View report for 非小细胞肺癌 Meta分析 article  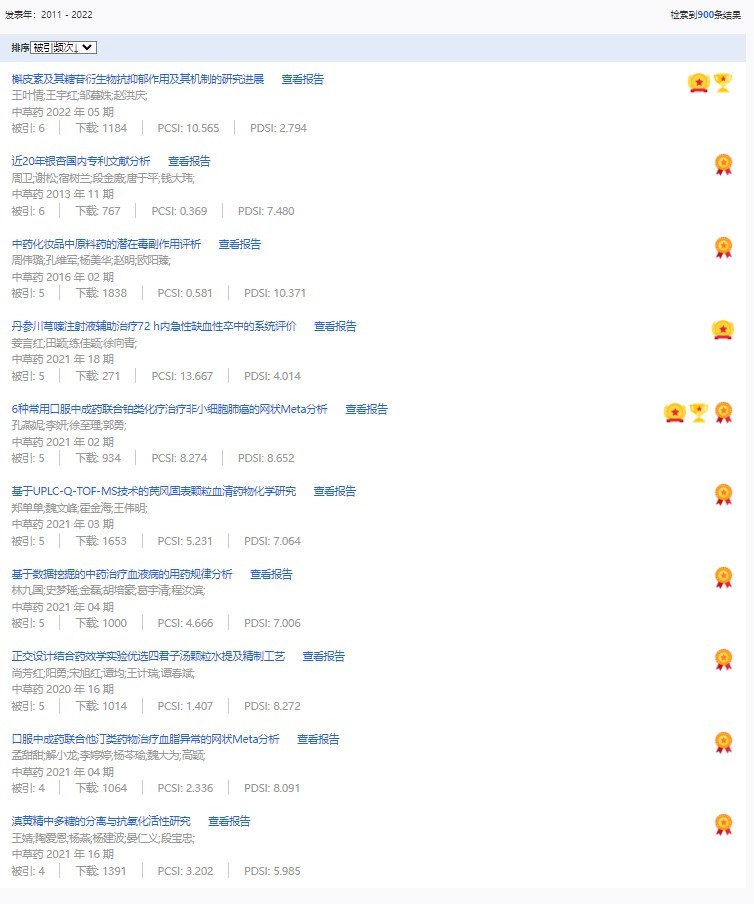click(367, 409)
